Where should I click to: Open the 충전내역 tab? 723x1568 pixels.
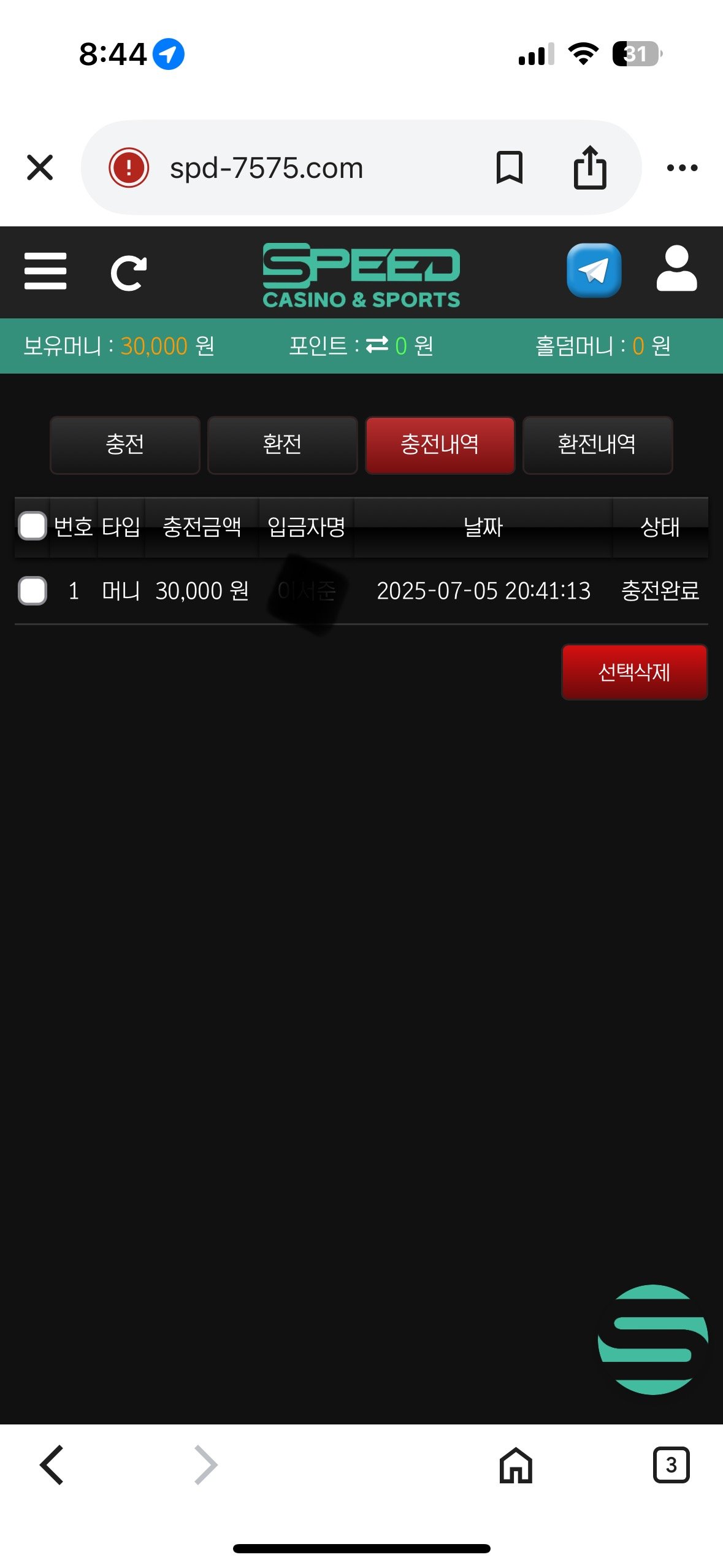point(440,445)
